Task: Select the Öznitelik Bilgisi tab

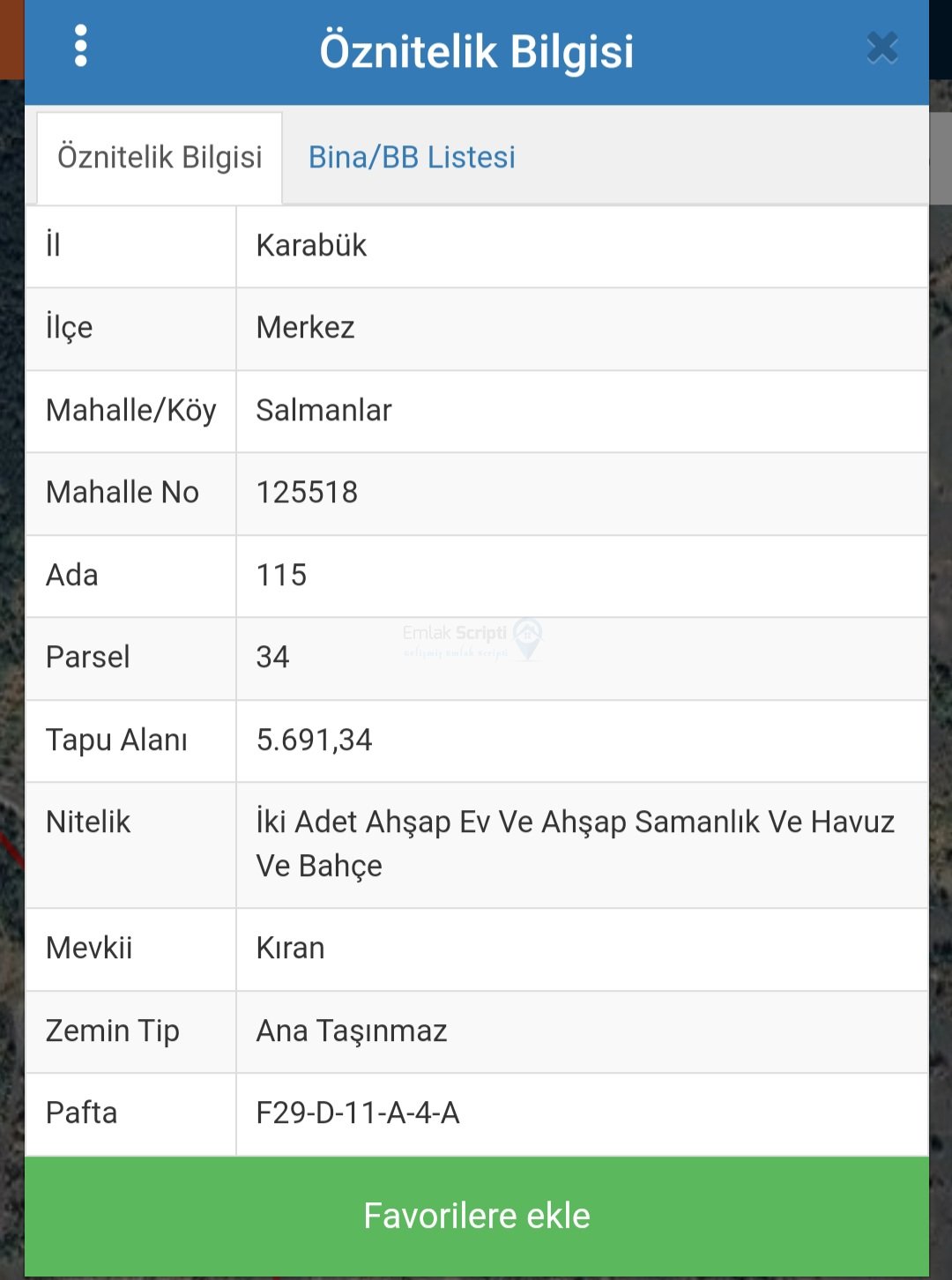Action: (x=160, y=158)
